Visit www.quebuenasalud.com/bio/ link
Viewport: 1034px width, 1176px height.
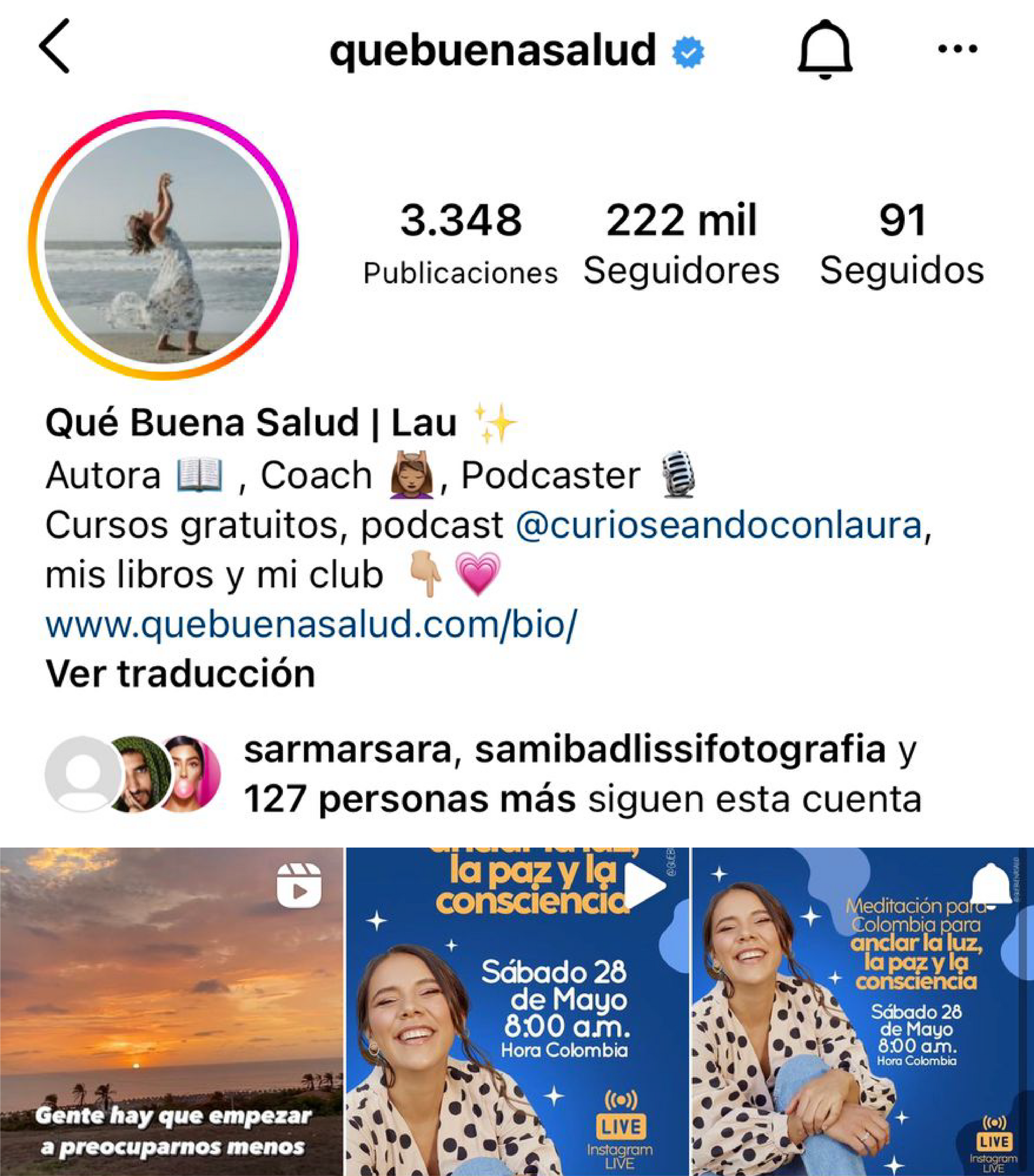311,624
